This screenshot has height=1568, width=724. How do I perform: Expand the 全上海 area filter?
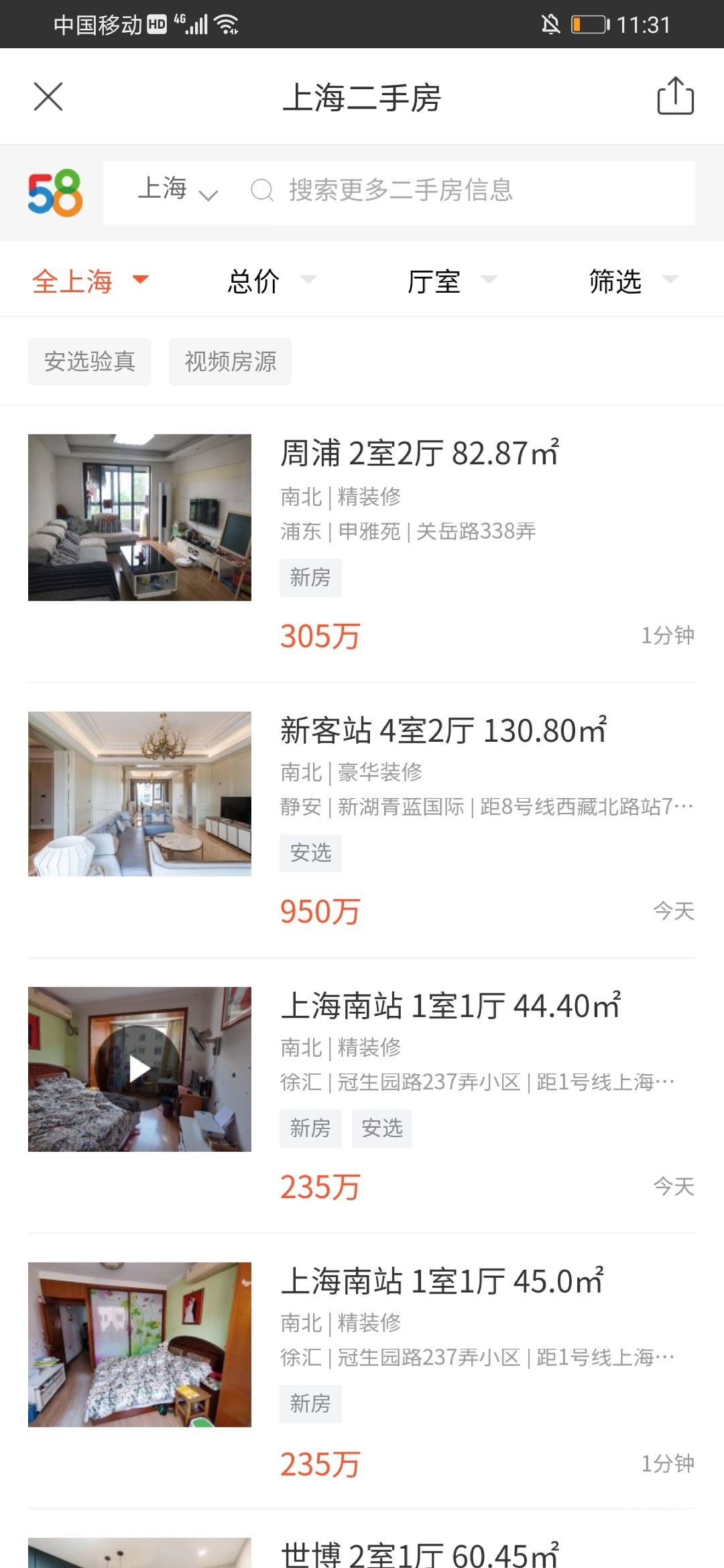pyautogui.click(x=90, y=281)
